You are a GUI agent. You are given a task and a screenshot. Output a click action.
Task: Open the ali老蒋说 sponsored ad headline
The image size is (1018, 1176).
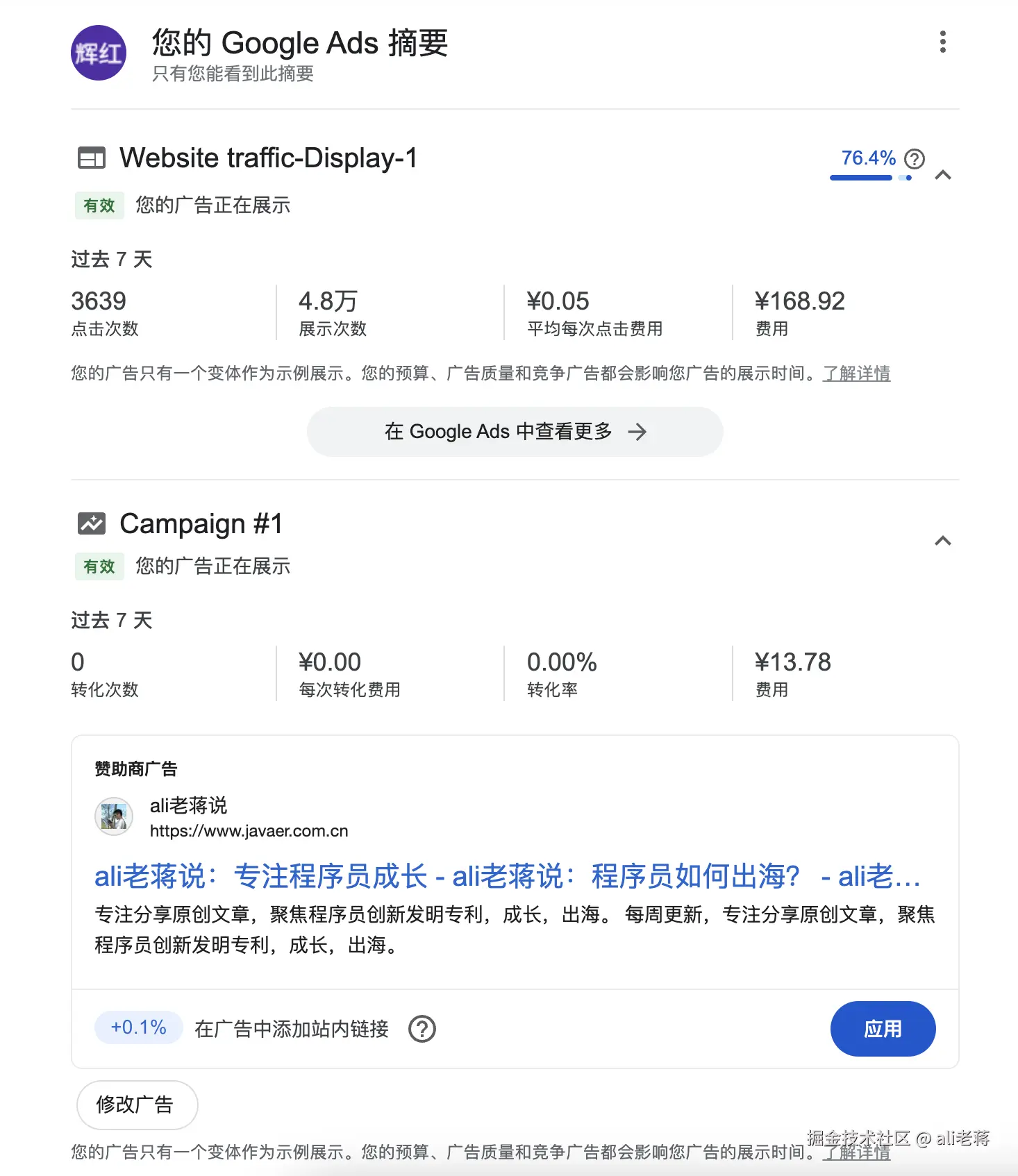click(x=507, y=876)
